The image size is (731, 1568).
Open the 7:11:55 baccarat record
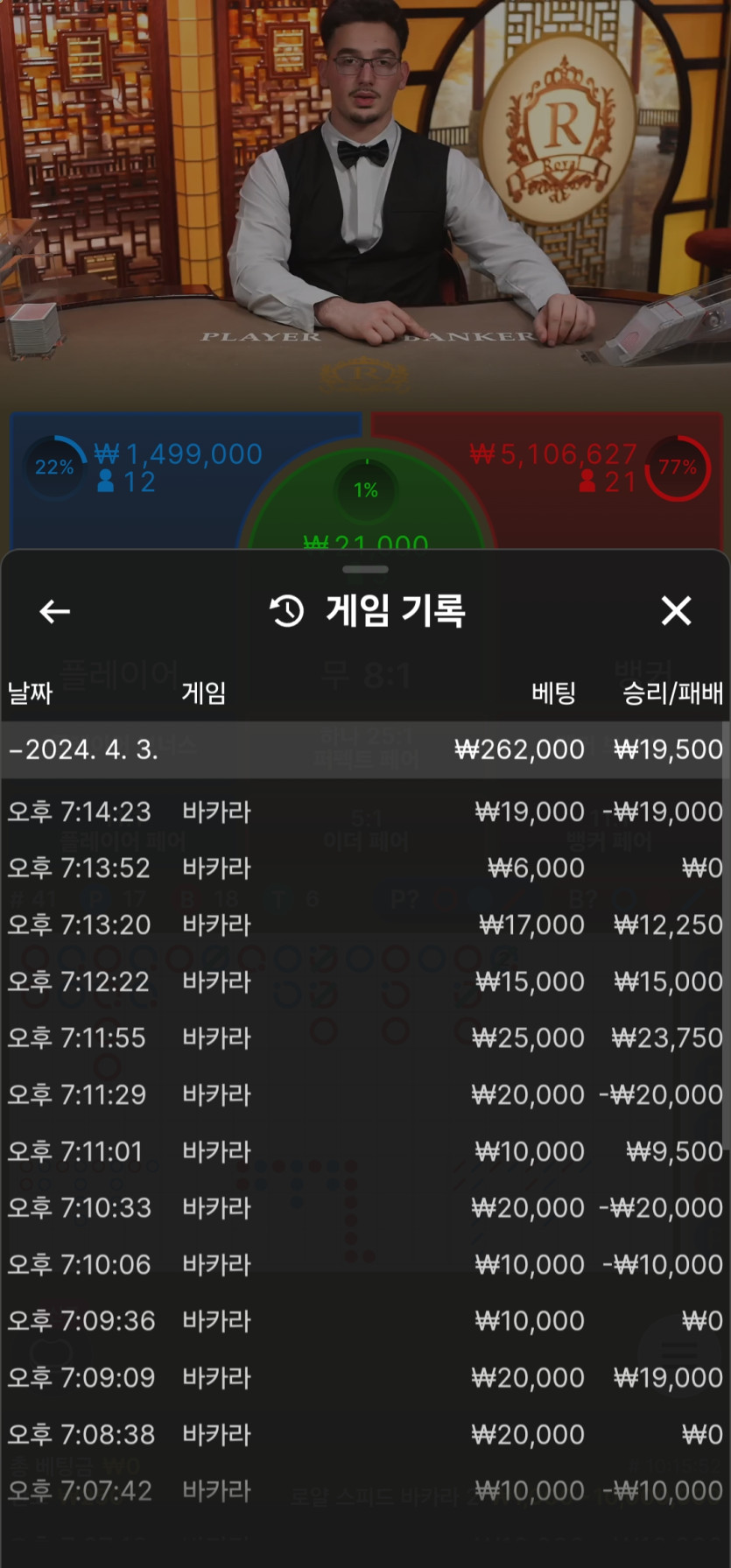point(365,1037)
